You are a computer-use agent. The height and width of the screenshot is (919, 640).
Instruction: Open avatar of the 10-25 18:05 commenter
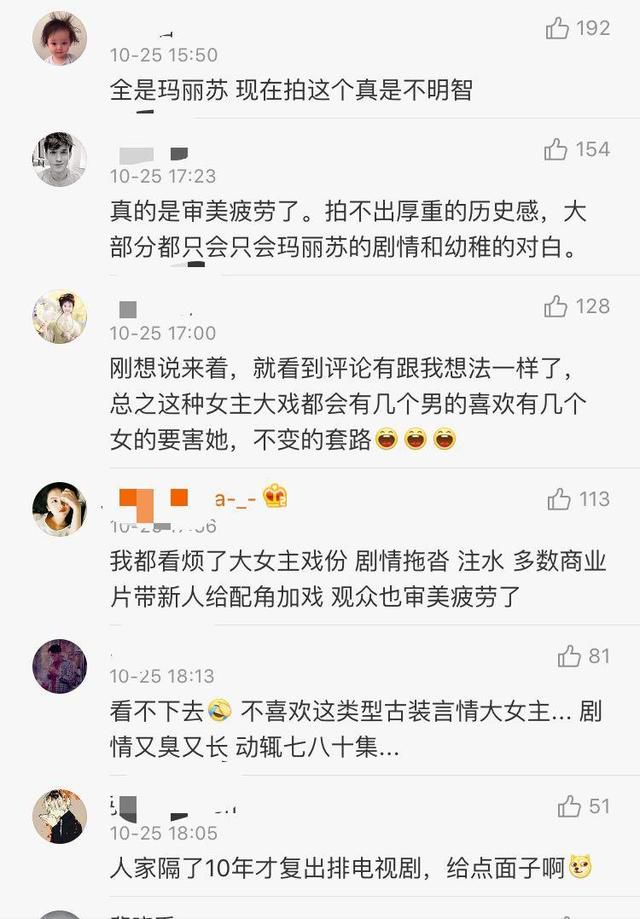pyautogui.click(x=59, y=816)
